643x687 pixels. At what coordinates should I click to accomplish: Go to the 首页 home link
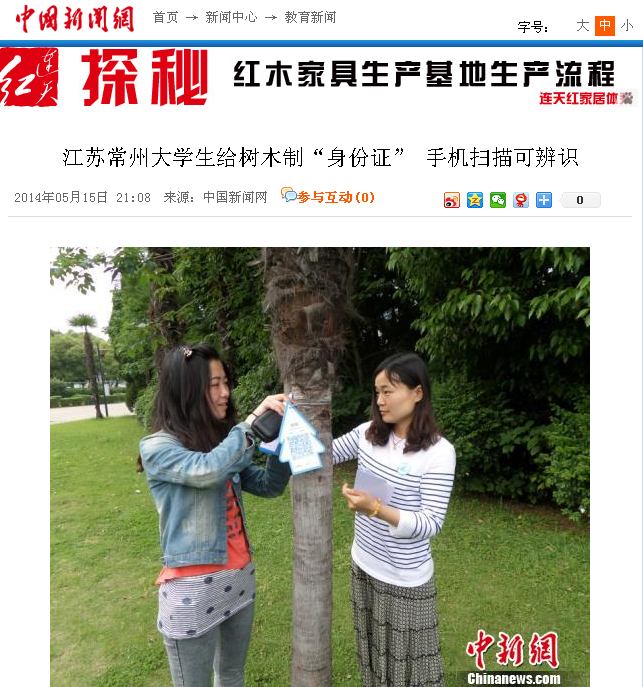point(165,18)
